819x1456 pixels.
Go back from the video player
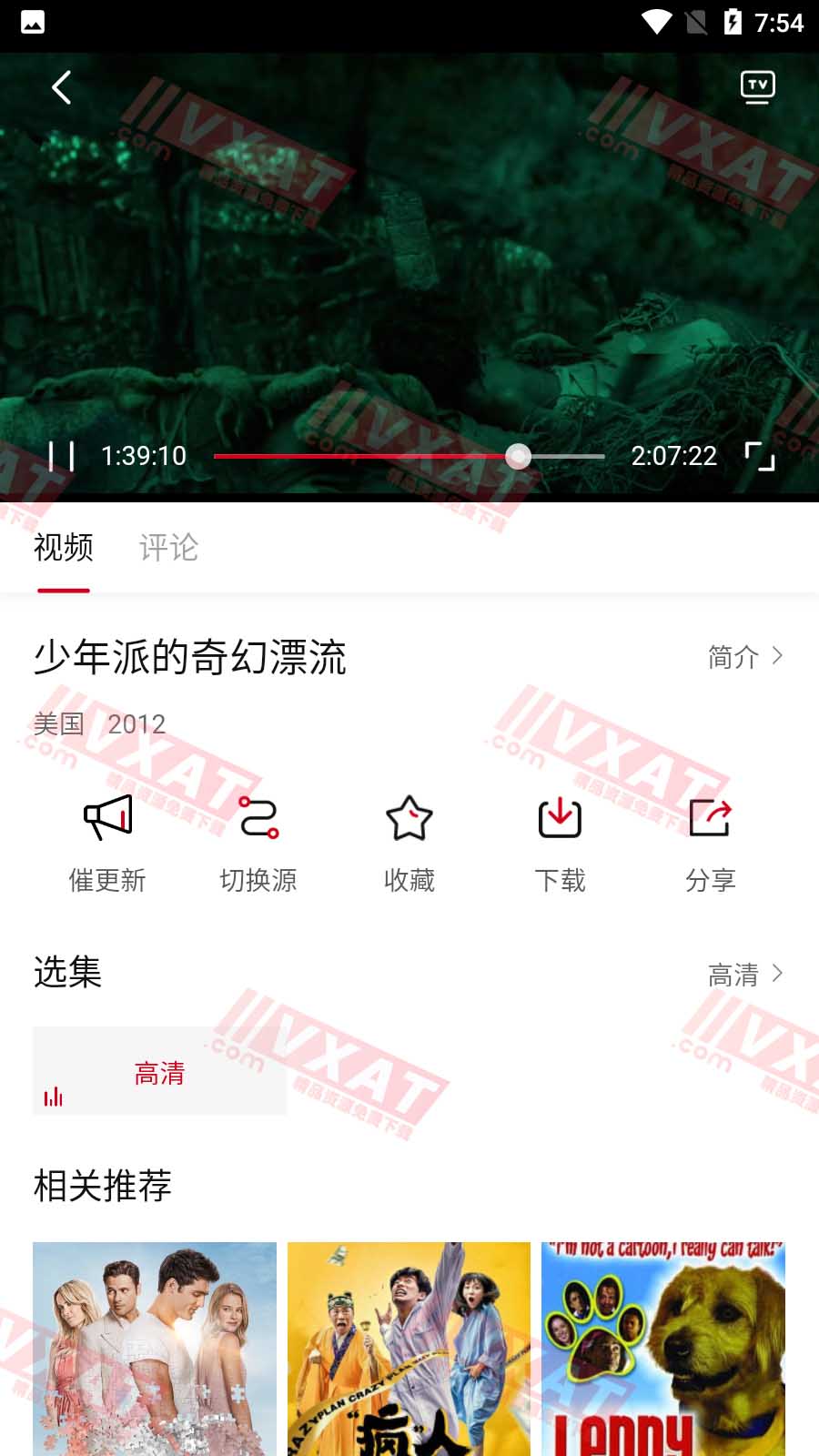click(62, 88)
